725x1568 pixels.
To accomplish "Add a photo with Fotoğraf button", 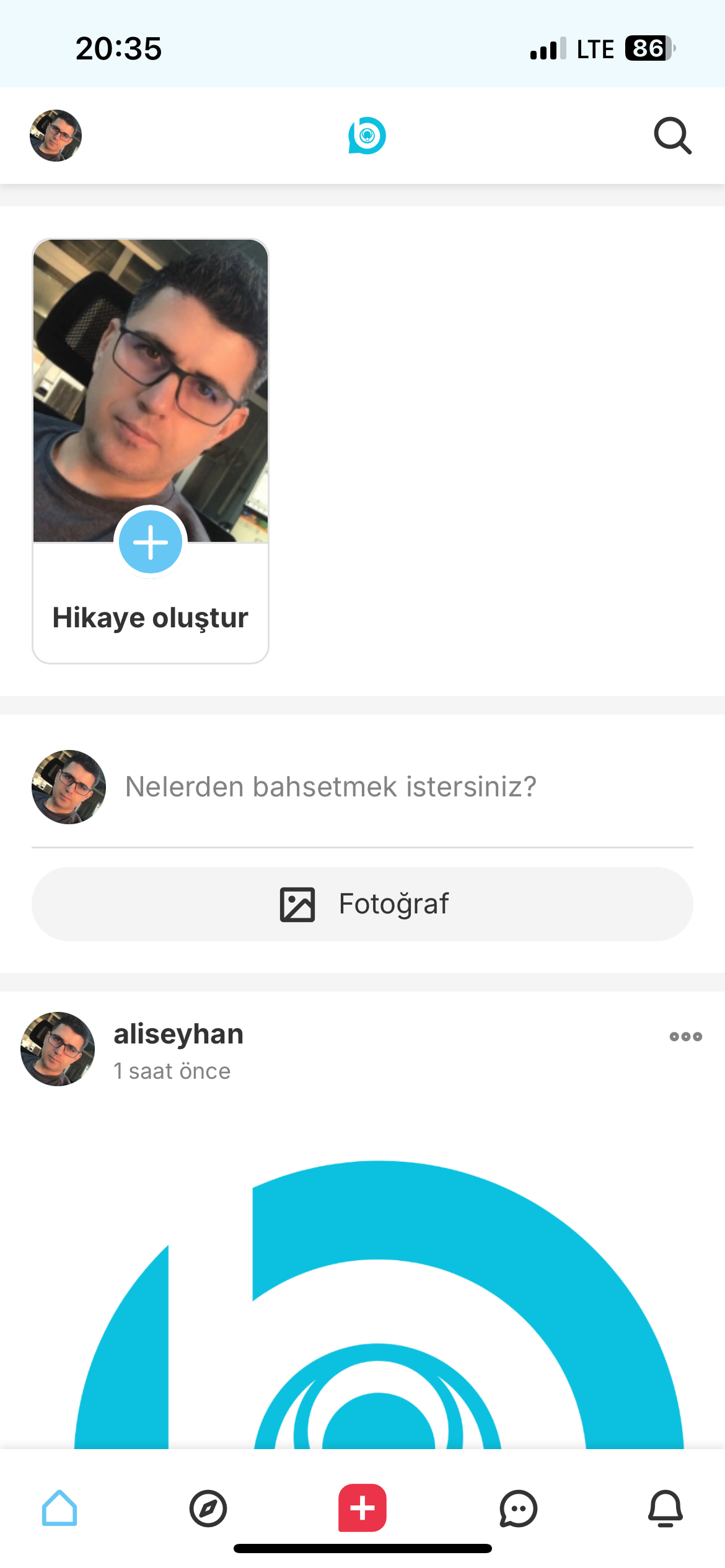I will point(362,904).
